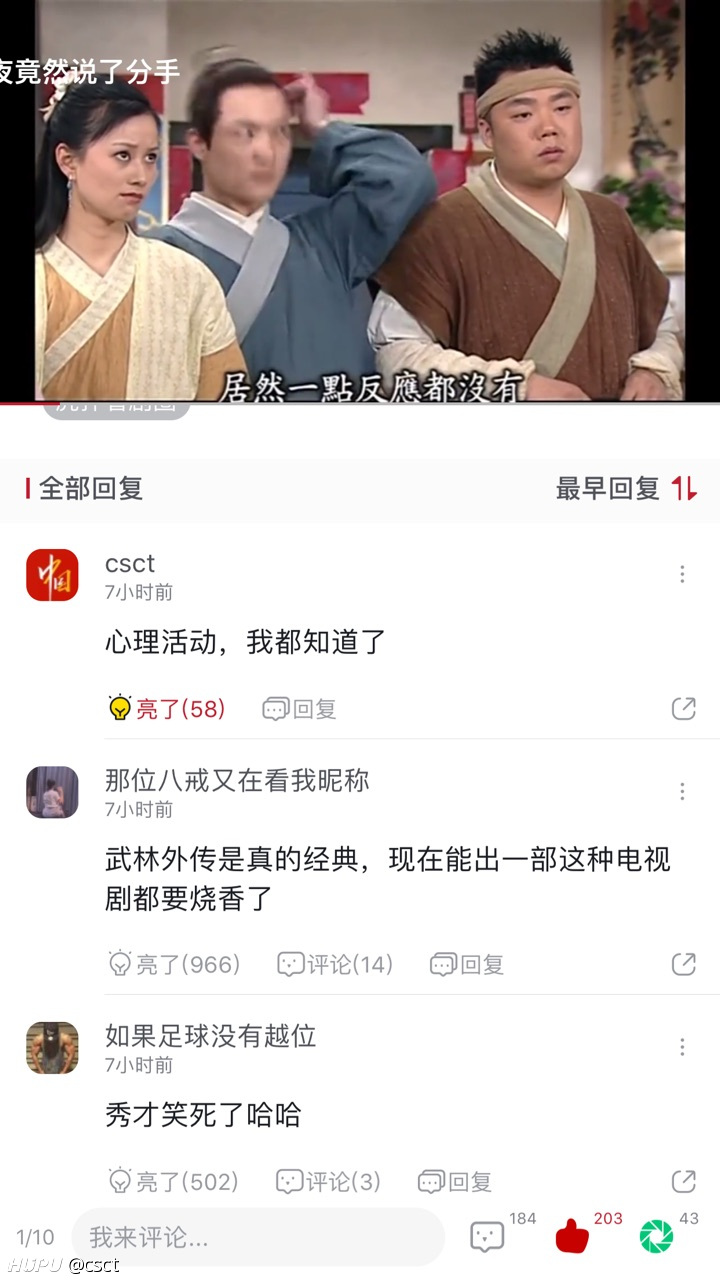Open the overflow menu on 如果足球没有越位's comment
This screenshot has width=720, height=1280.
682,1047
